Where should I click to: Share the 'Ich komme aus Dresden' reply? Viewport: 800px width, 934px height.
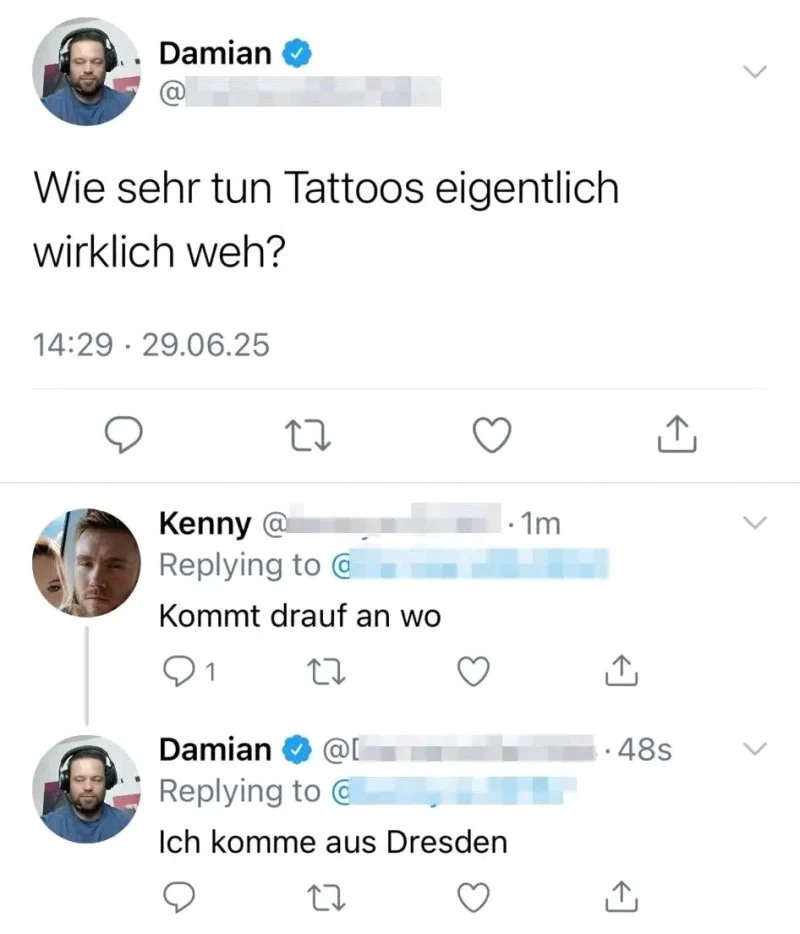pos(621,896)
